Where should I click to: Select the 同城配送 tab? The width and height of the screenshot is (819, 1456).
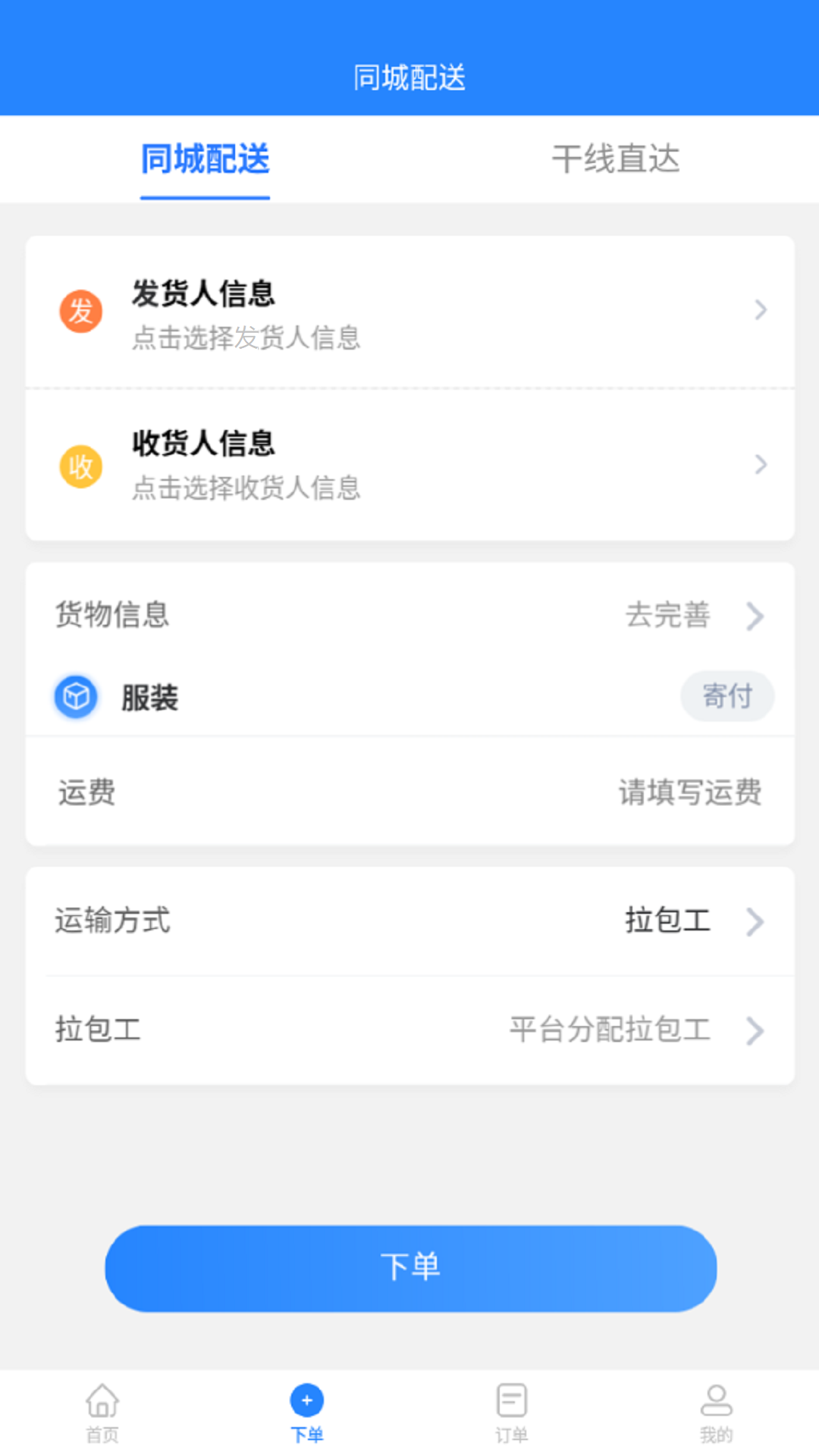pos(205,159)
